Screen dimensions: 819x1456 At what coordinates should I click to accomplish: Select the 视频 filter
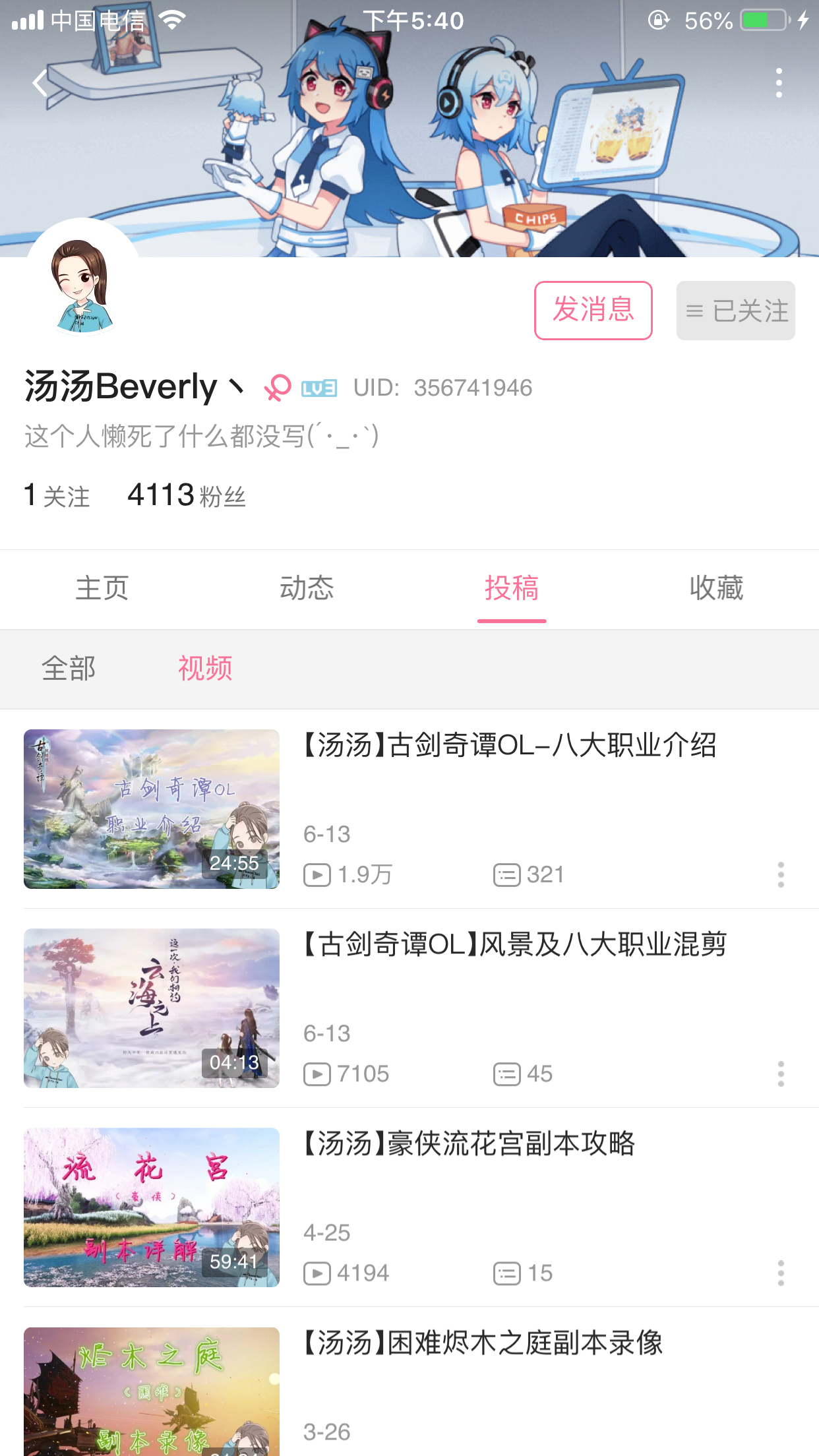pyautogui.click(x=205, y=669)
